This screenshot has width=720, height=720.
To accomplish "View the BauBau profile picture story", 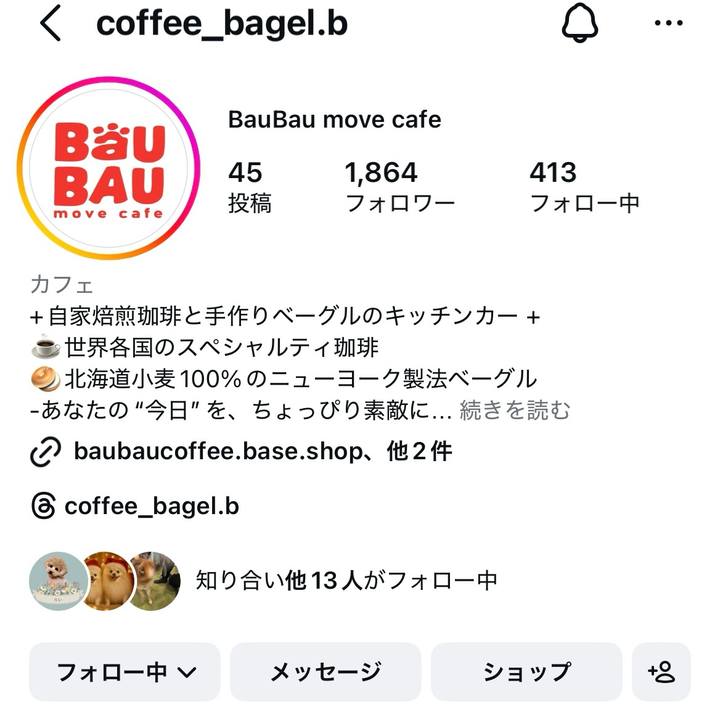I will point(109,170).
